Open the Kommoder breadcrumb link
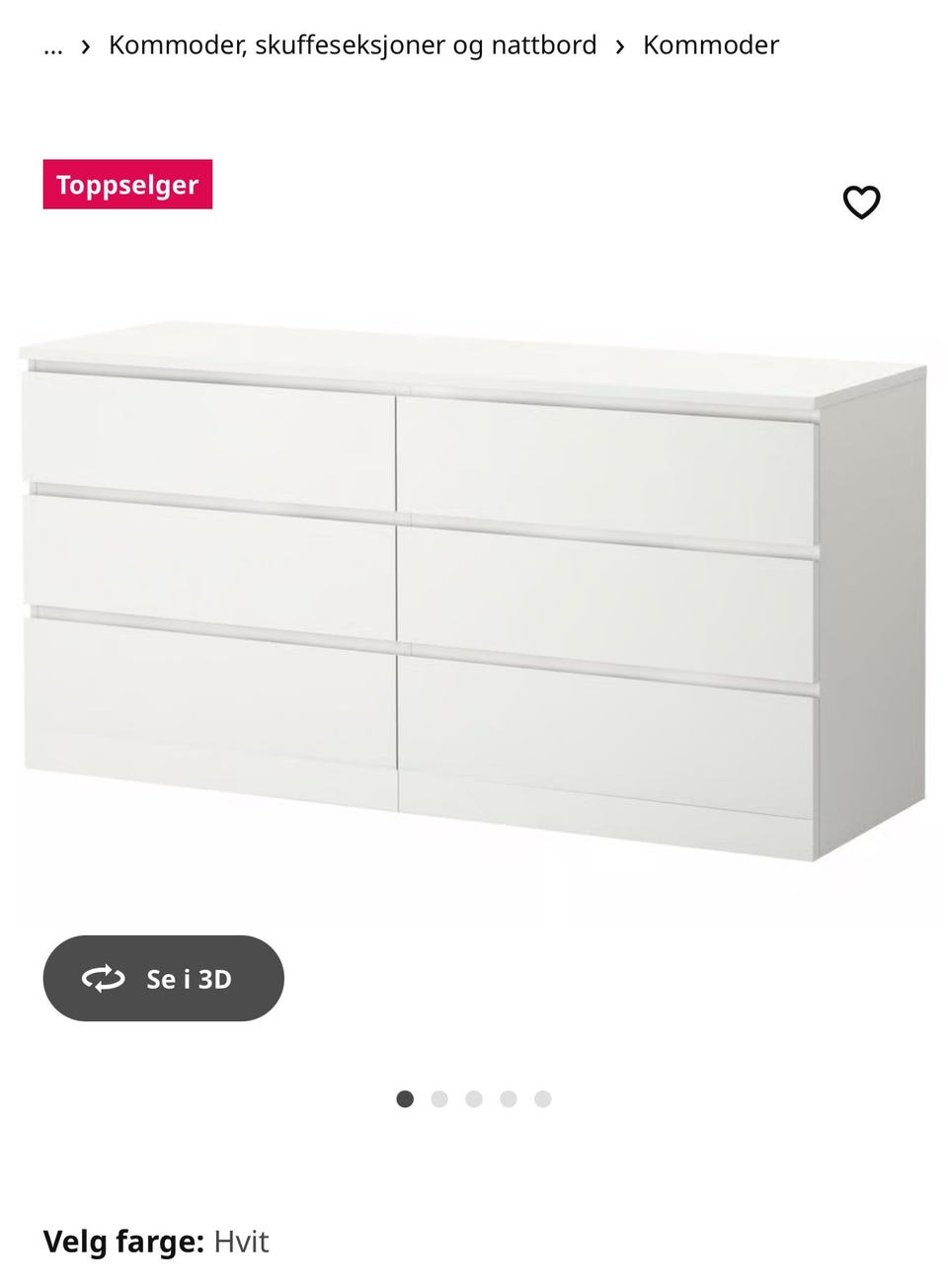 (710, 45)
